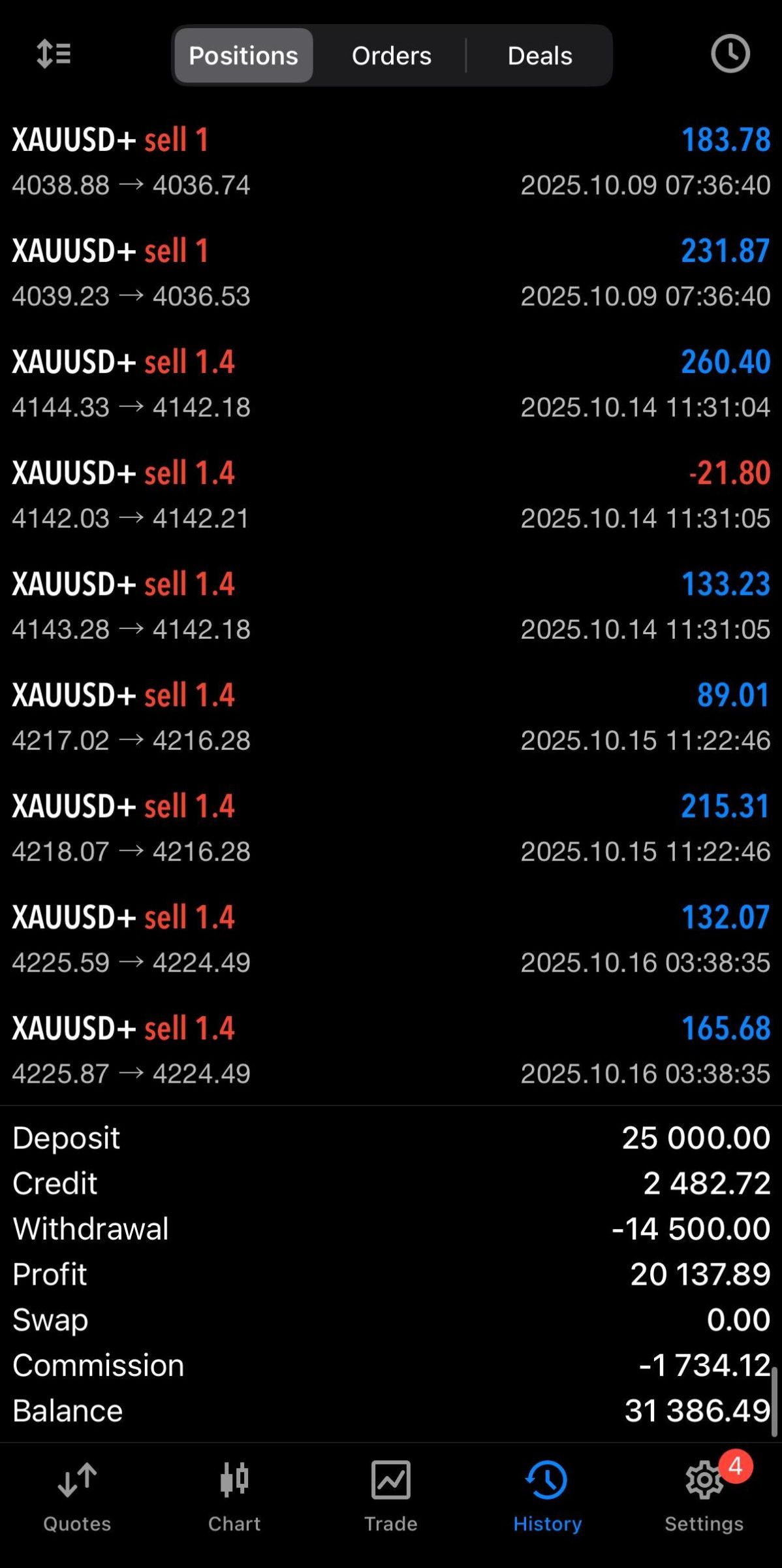Expand the XAUUSD+ position with 165.68 profit

coord(391,1050)
